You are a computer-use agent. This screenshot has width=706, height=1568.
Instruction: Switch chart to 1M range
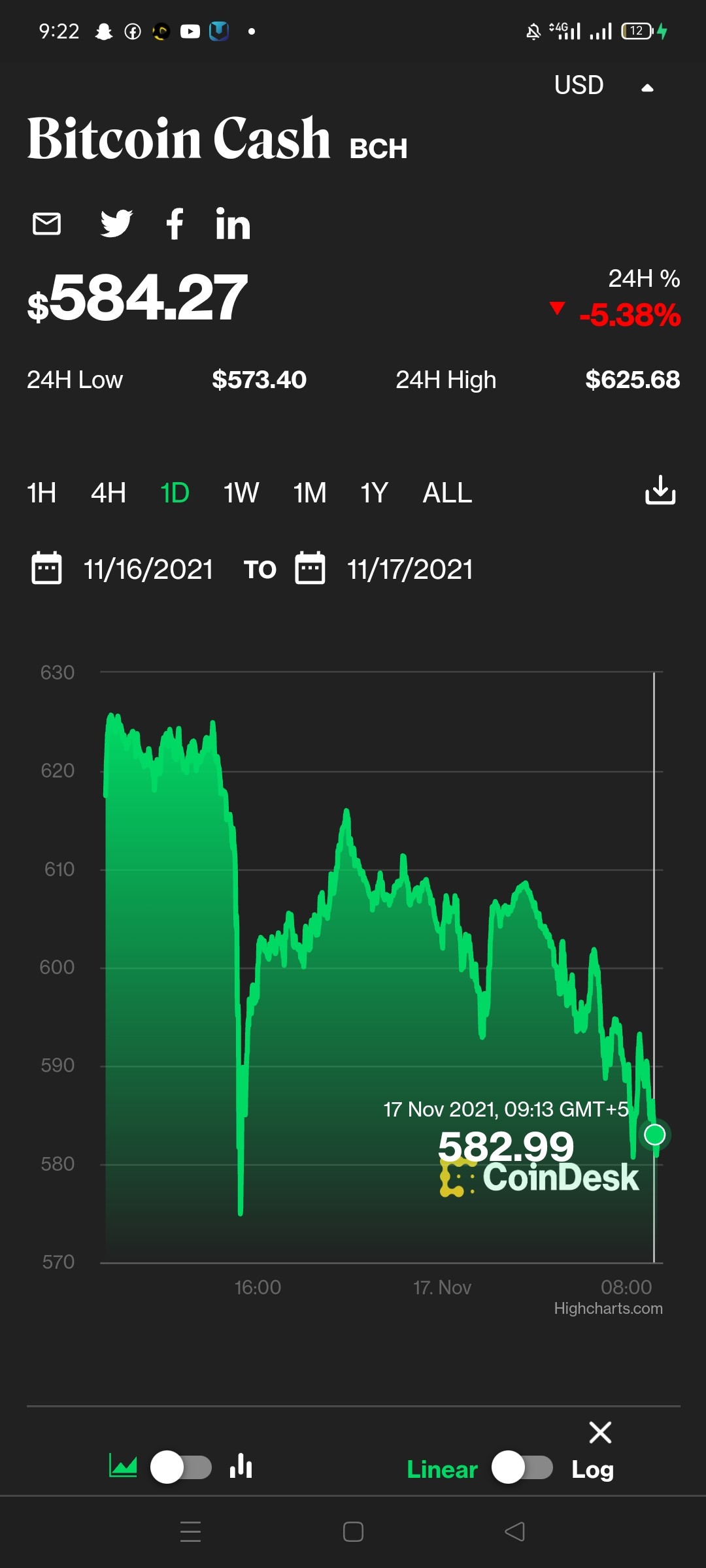pyautogui.click(x=310, y=493)
